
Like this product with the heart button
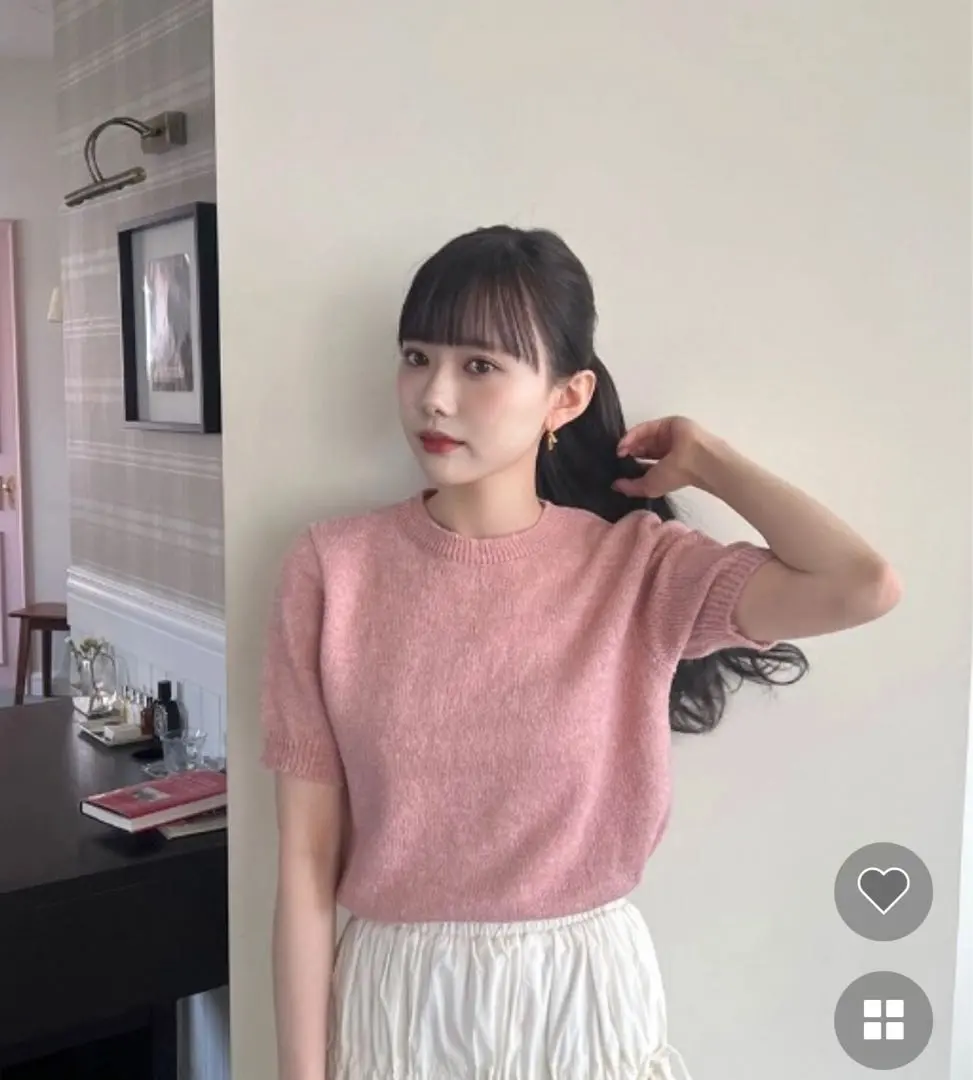click(883, 891)
